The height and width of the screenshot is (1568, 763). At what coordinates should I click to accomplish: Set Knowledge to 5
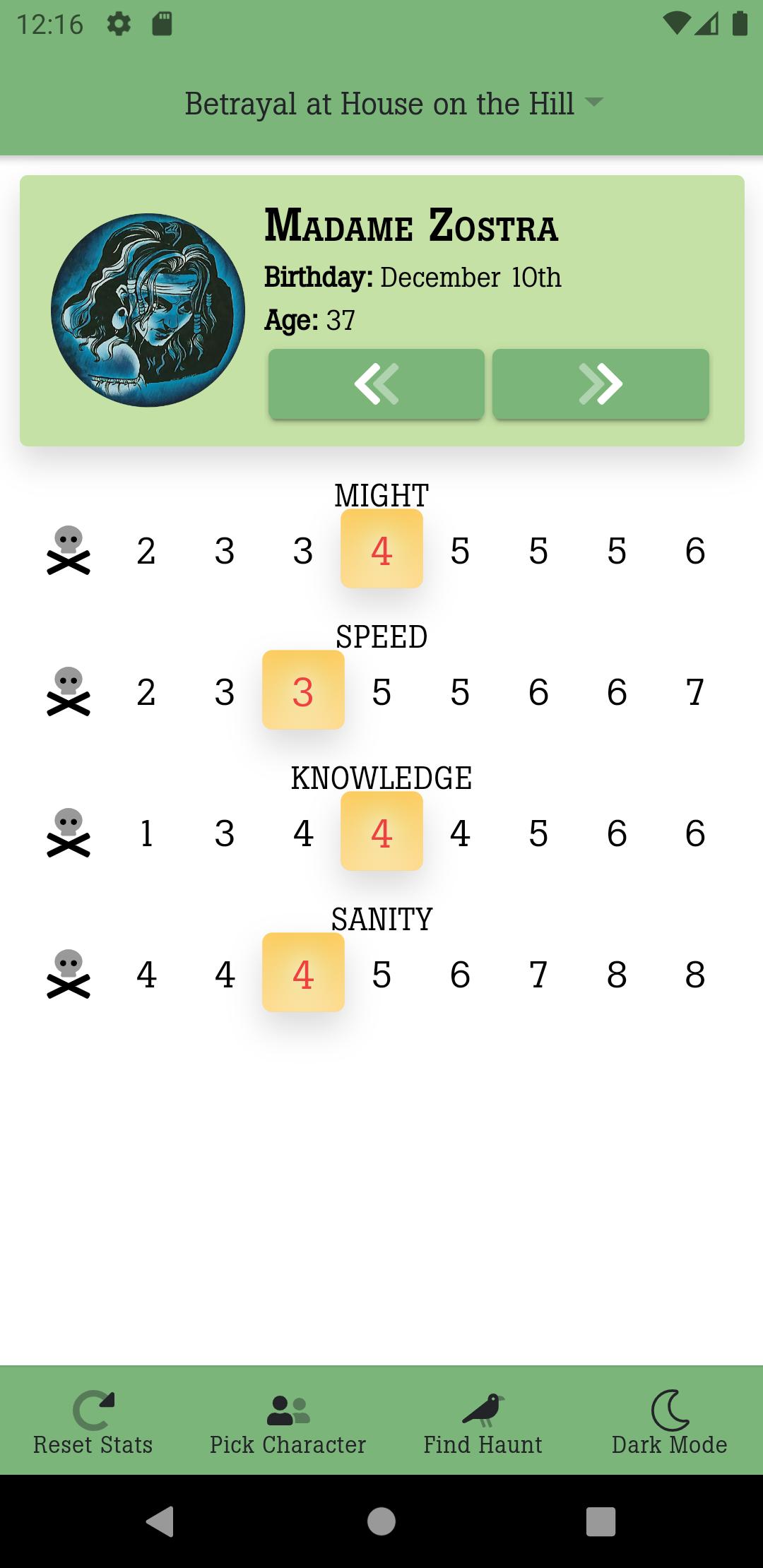pos(538,833)
